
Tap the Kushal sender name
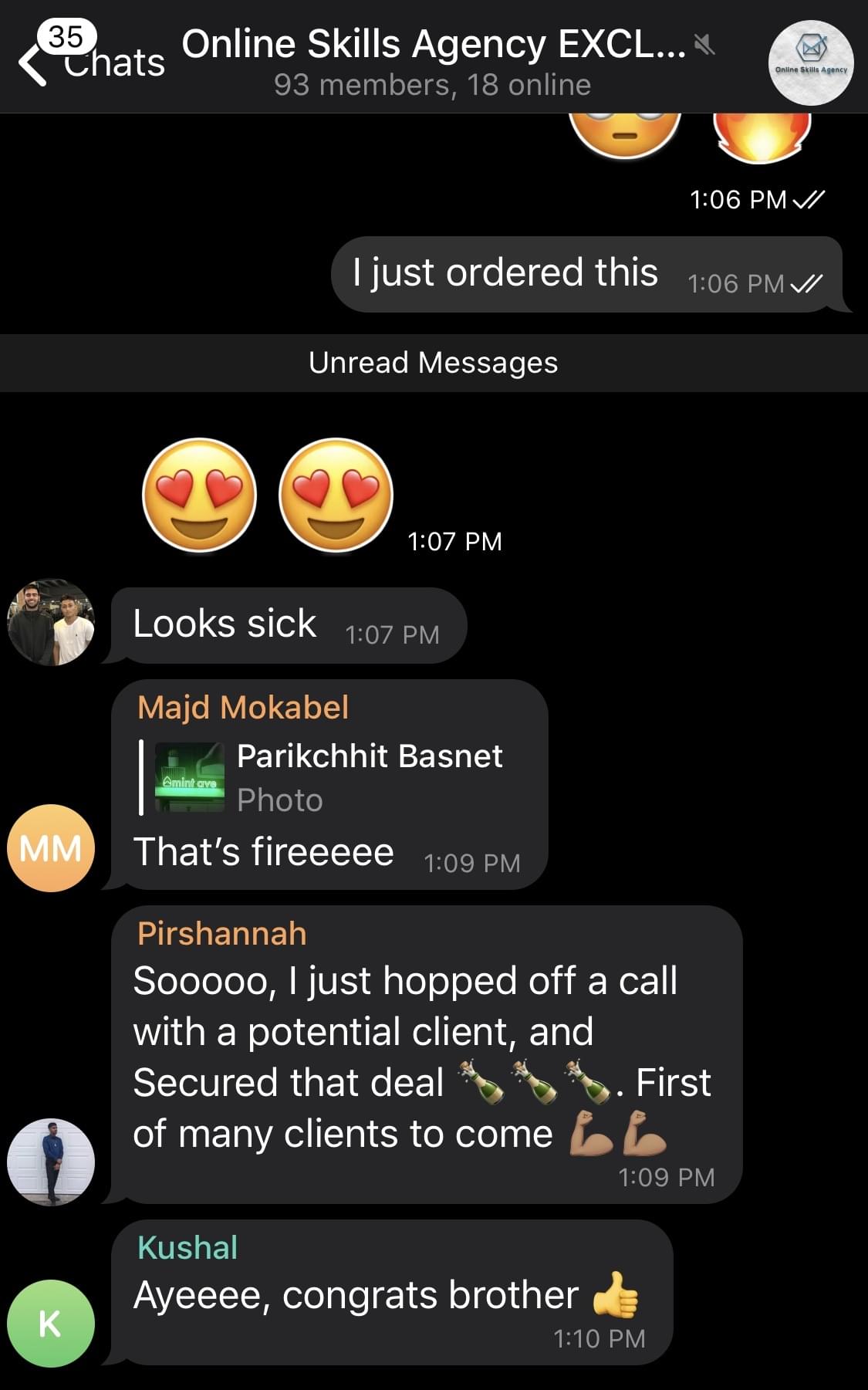point(187,1247)
